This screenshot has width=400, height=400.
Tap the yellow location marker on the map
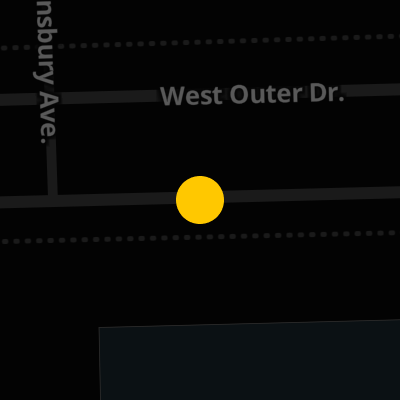(200, 200)
